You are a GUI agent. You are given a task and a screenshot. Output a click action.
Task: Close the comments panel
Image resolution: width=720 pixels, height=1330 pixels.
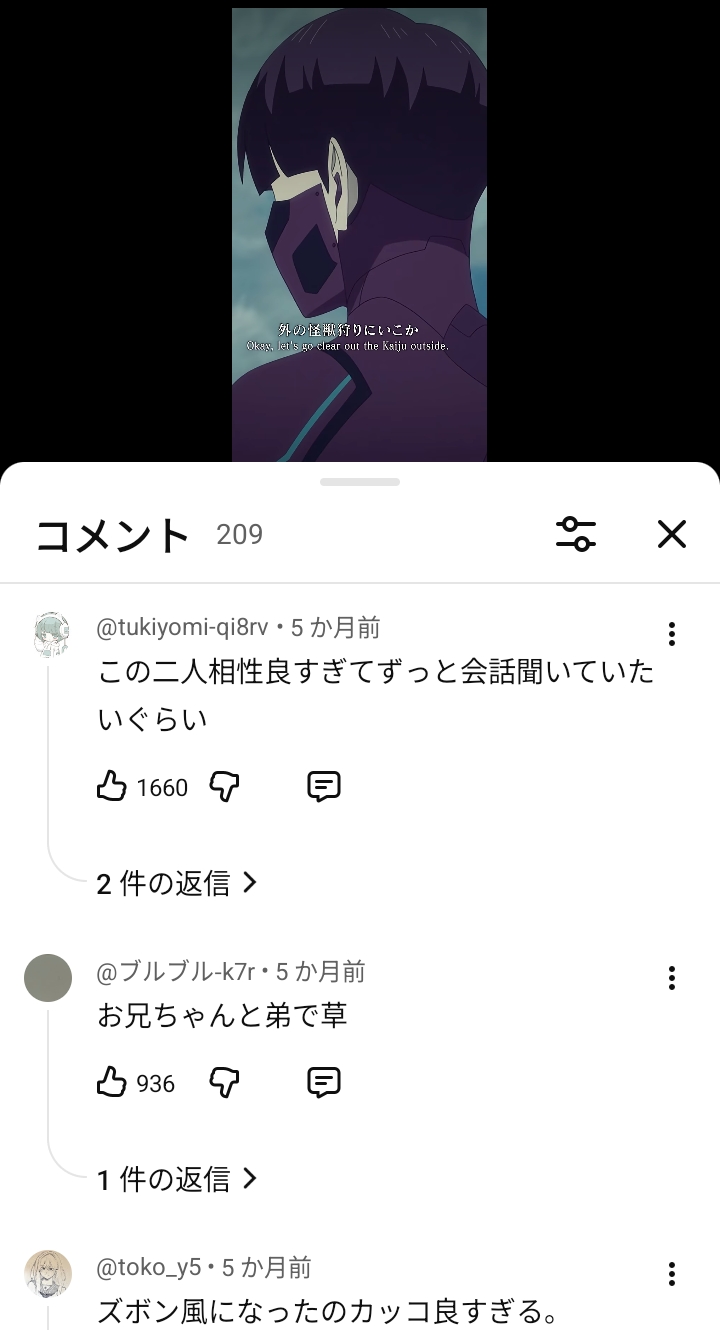point(672,534)
